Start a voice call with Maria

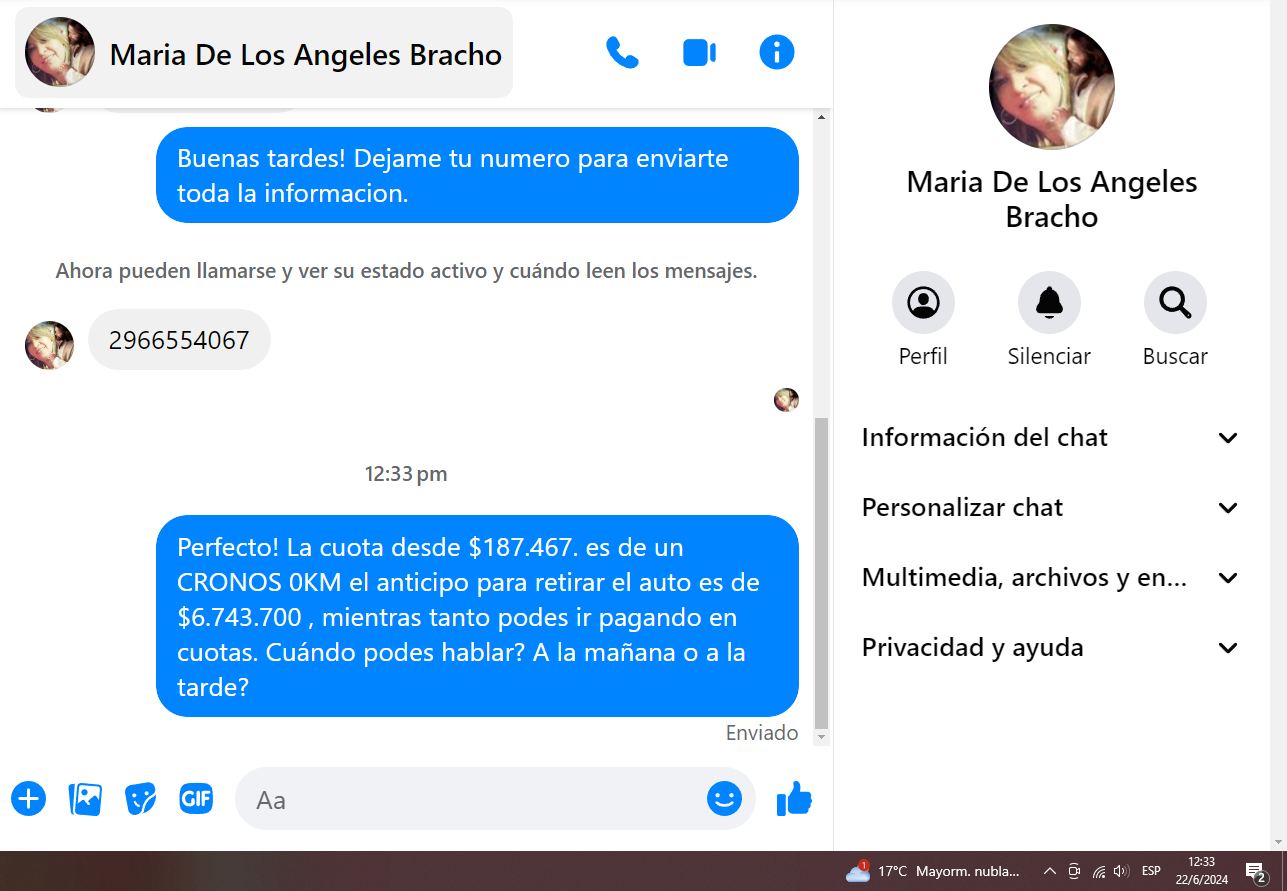pyautogui.click(x=622, y=53)
